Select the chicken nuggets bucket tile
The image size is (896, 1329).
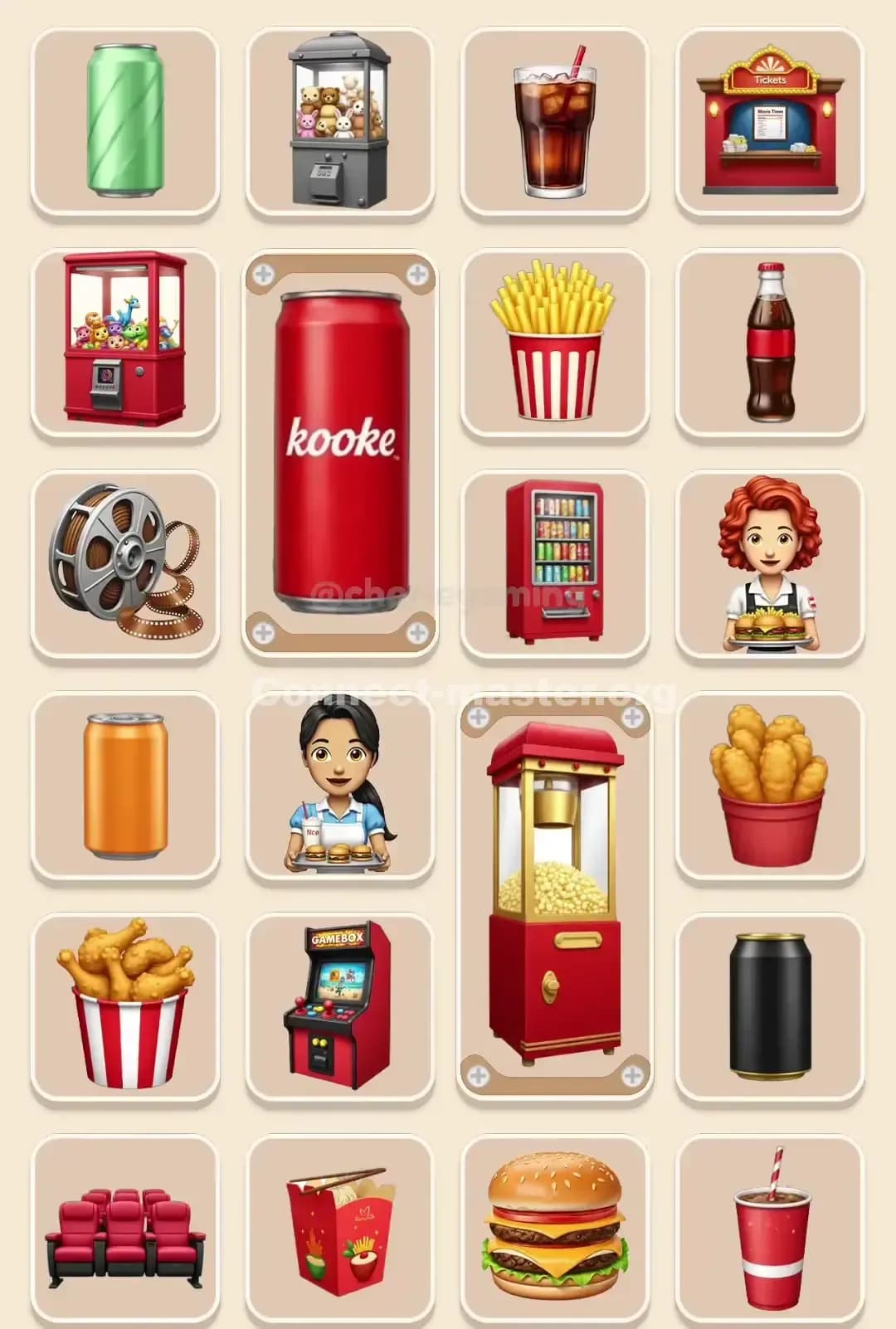coord(769,785)
